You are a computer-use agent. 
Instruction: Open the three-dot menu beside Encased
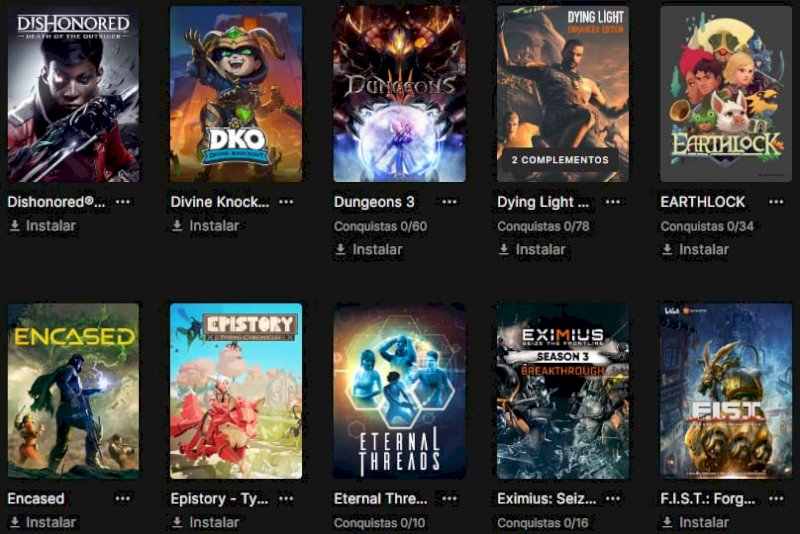[x=123, y=498]
